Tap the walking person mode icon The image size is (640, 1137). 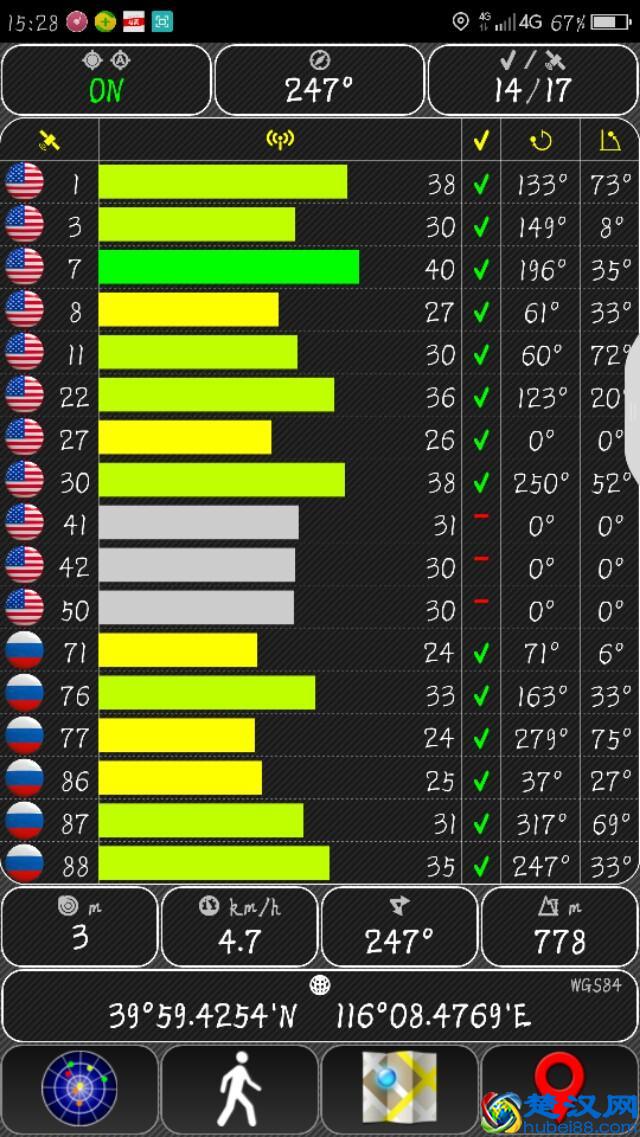[239, 1089]
